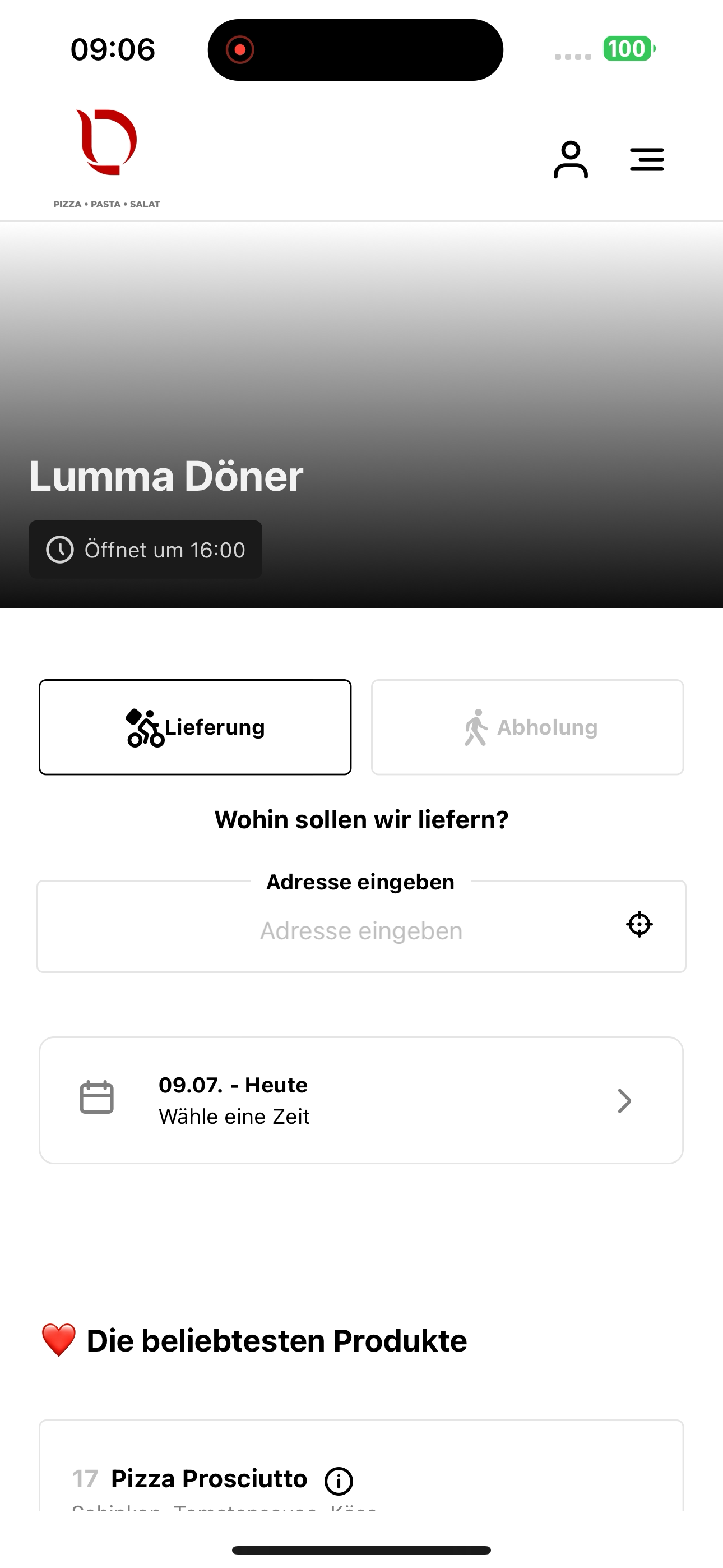The height and width of the screenshot is (1568, 723).
Task: Use current location crosshair icon
Action: tap(639, 924)
